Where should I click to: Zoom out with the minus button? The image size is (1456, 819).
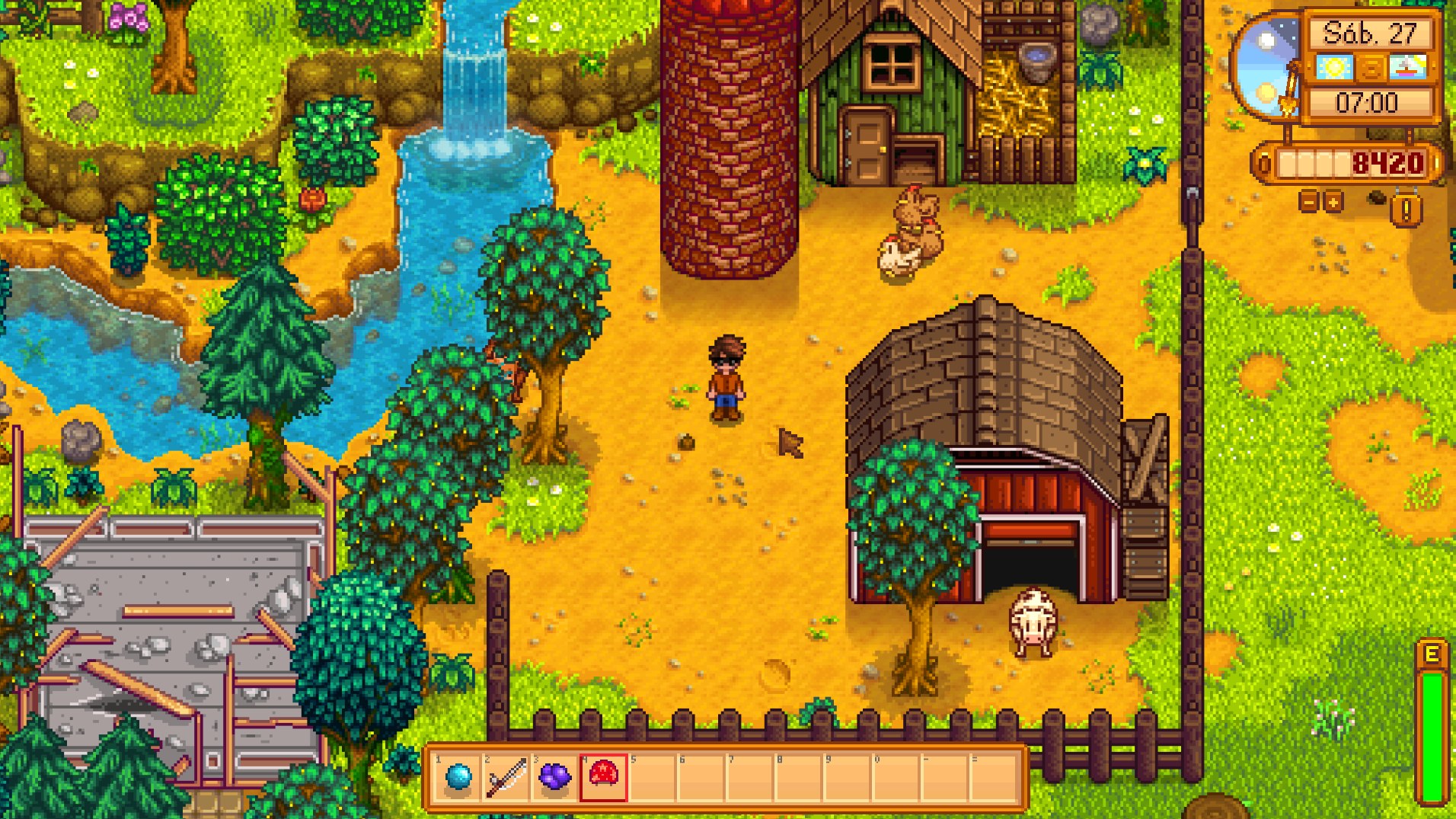(x=1308, y=202)
